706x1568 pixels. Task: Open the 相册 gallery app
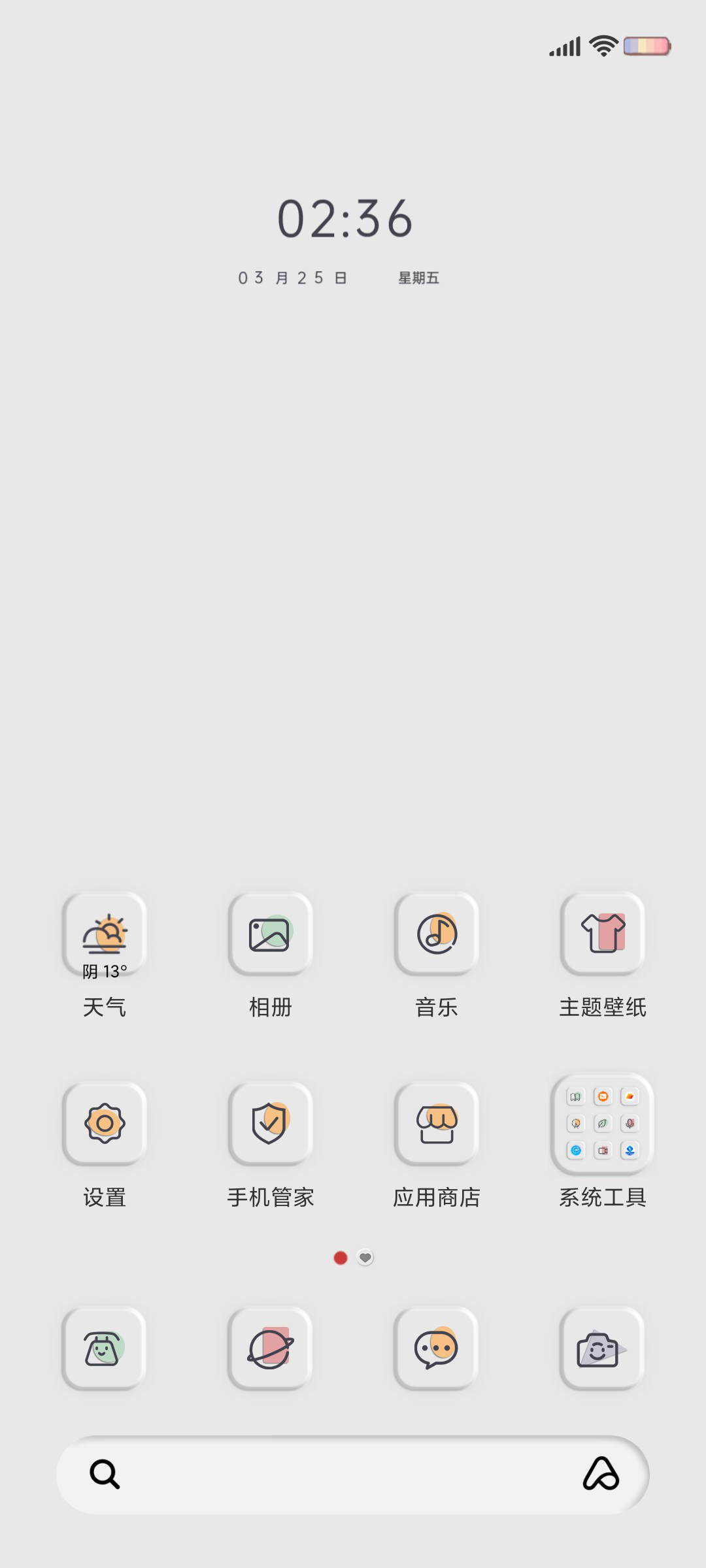click(x=270, y=934)
